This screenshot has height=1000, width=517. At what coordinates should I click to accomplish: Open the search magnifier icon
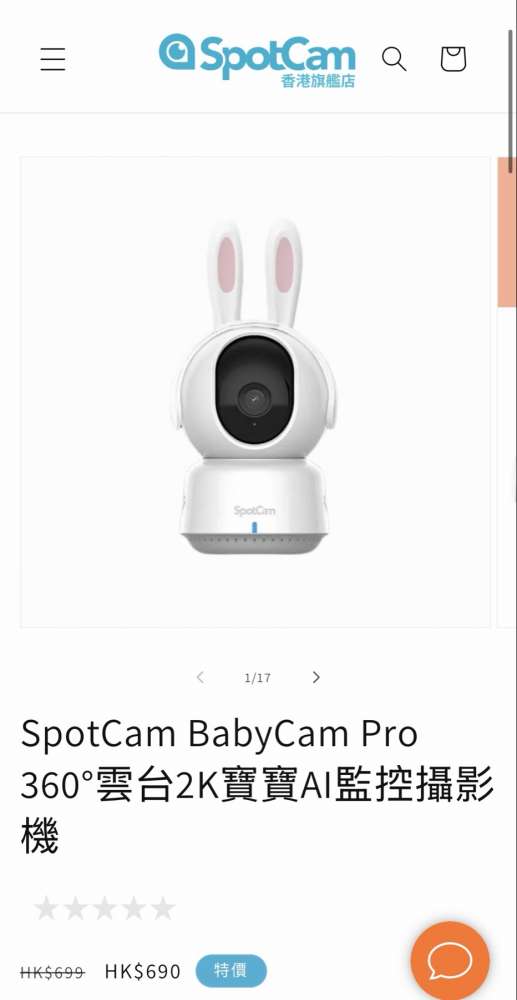(394, 59)
